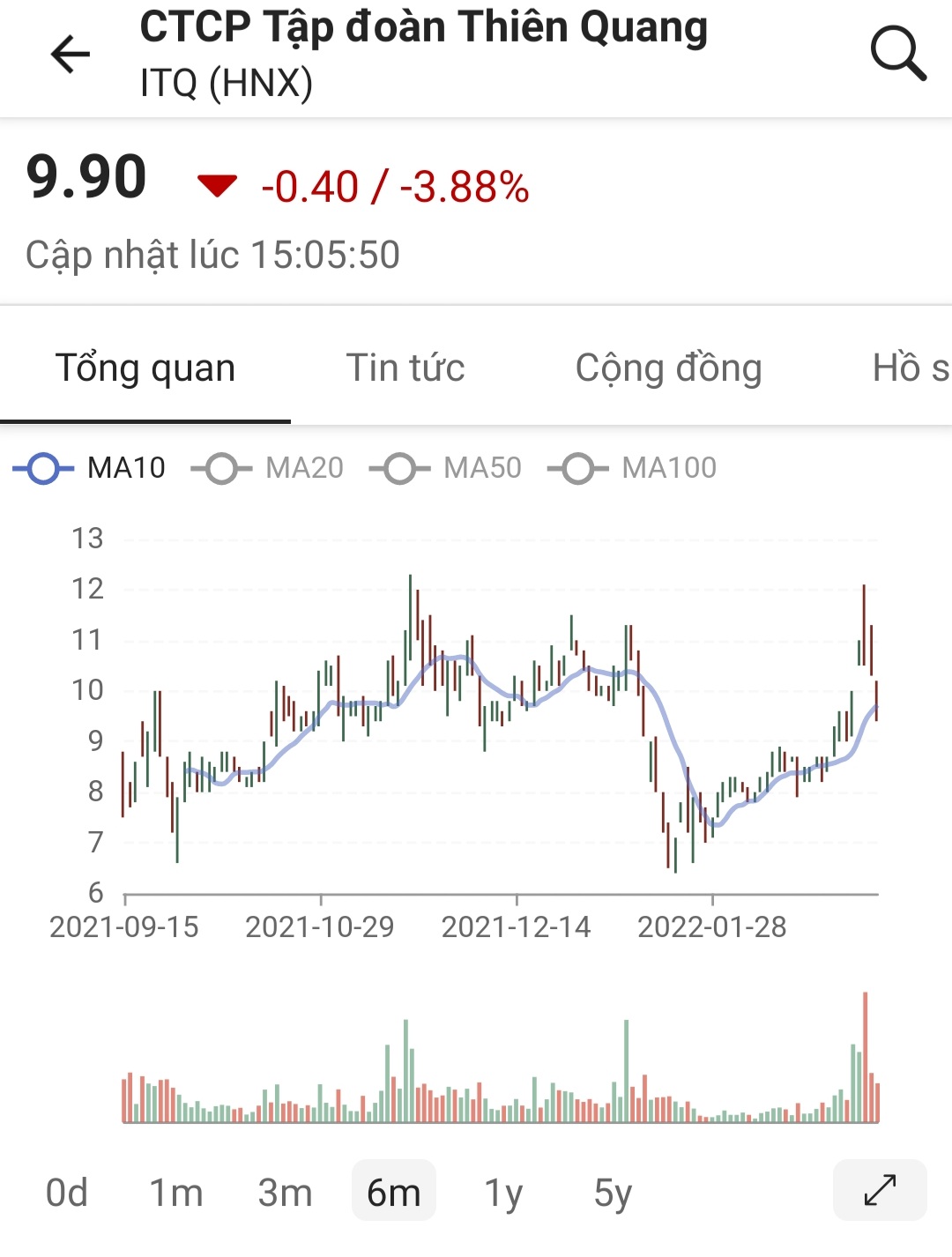Toggle the MA10 moving average line
Screen dimensions: 952x1257
tap(90, 468)
